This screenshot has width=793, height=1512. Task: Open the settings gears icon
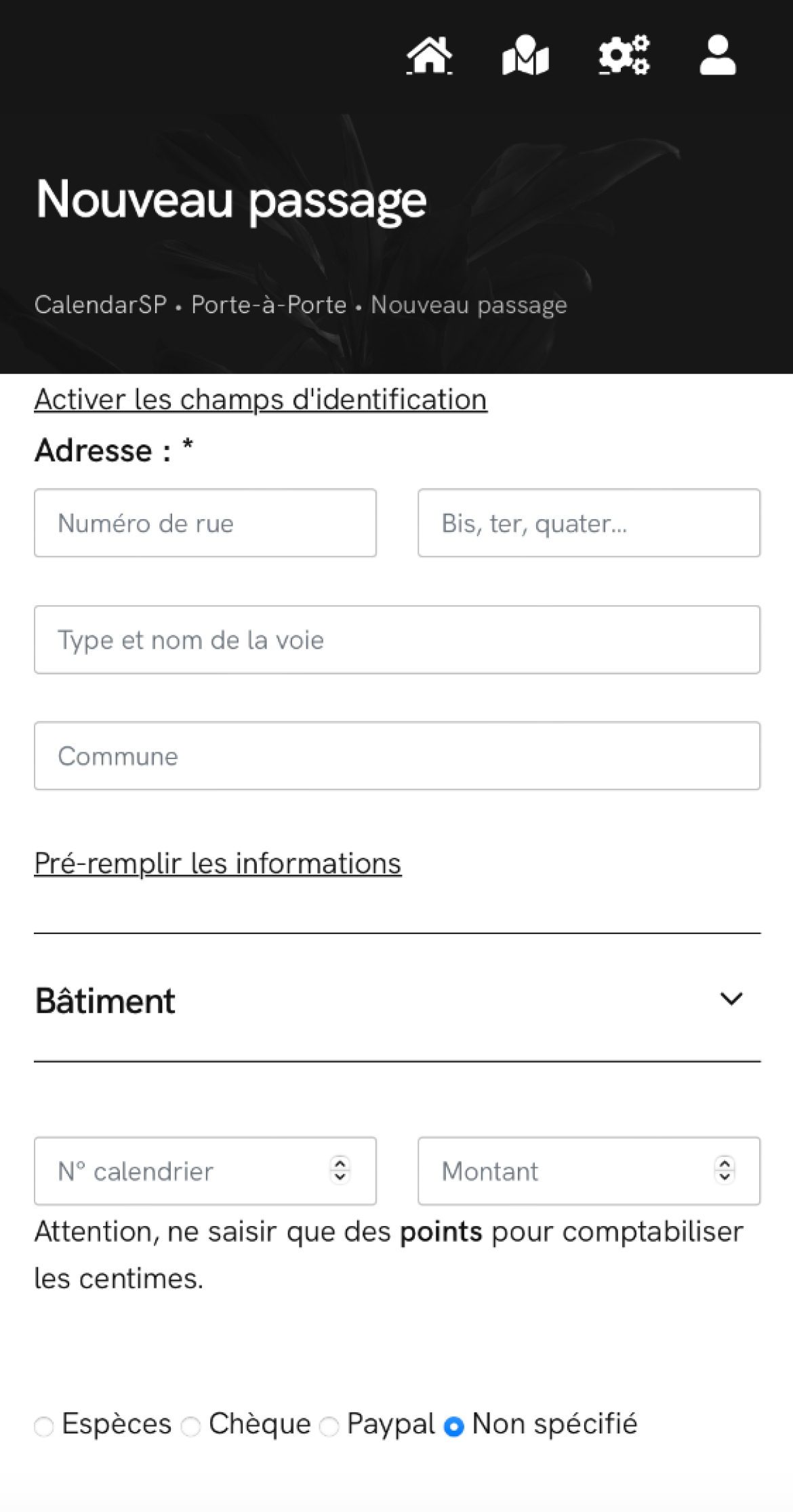[x=624, y=56]
